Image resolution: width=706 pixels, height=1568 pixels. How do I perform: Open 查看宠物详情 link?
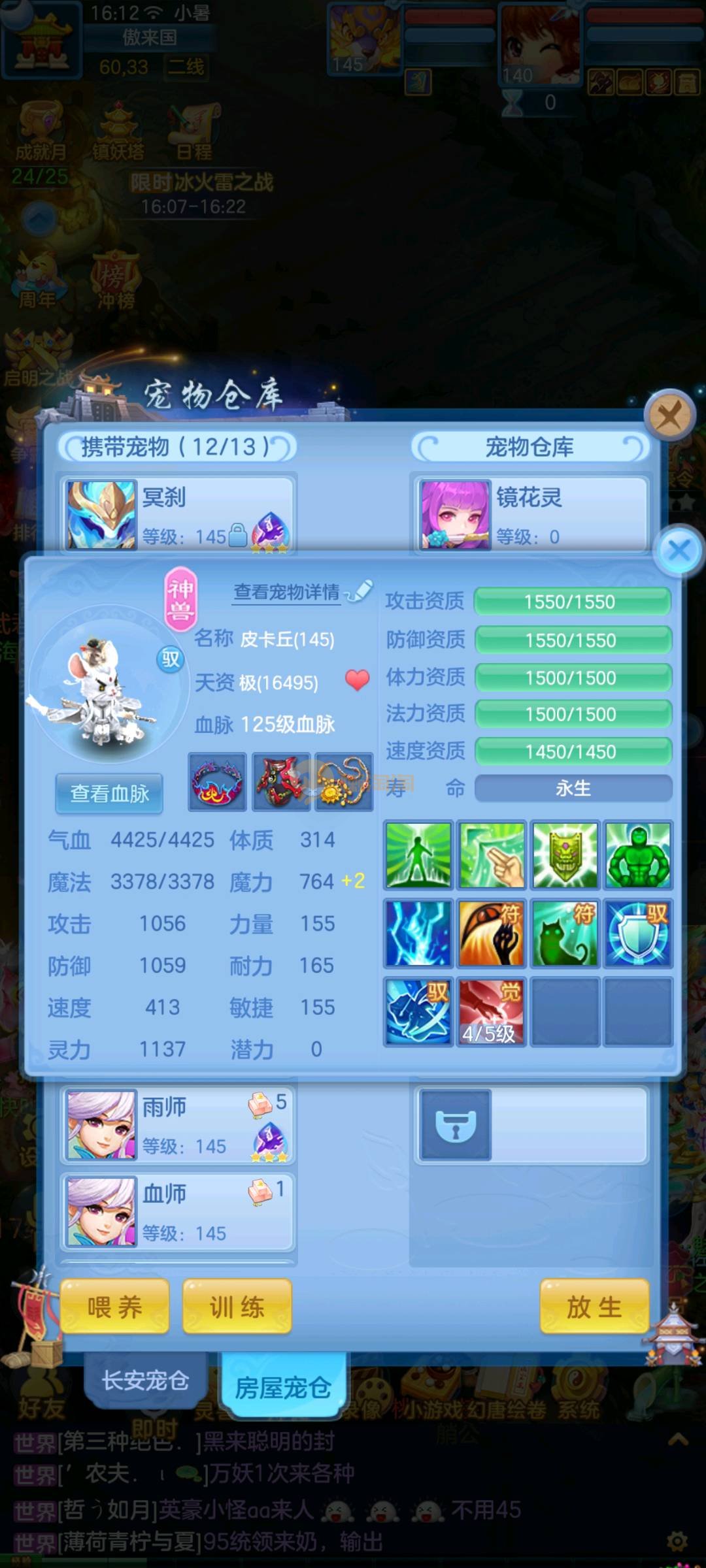coord(287,592)
